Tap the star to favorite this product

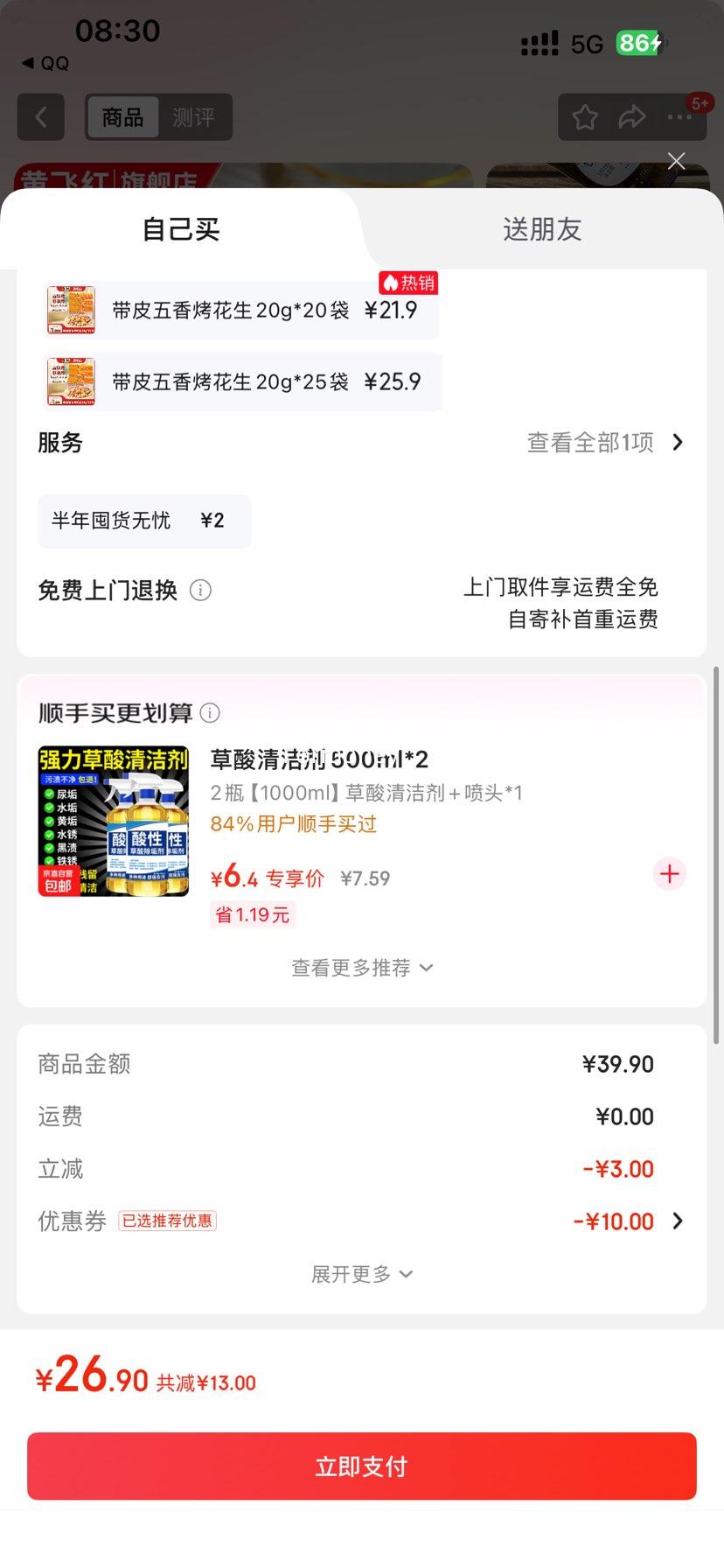(584, 116)
